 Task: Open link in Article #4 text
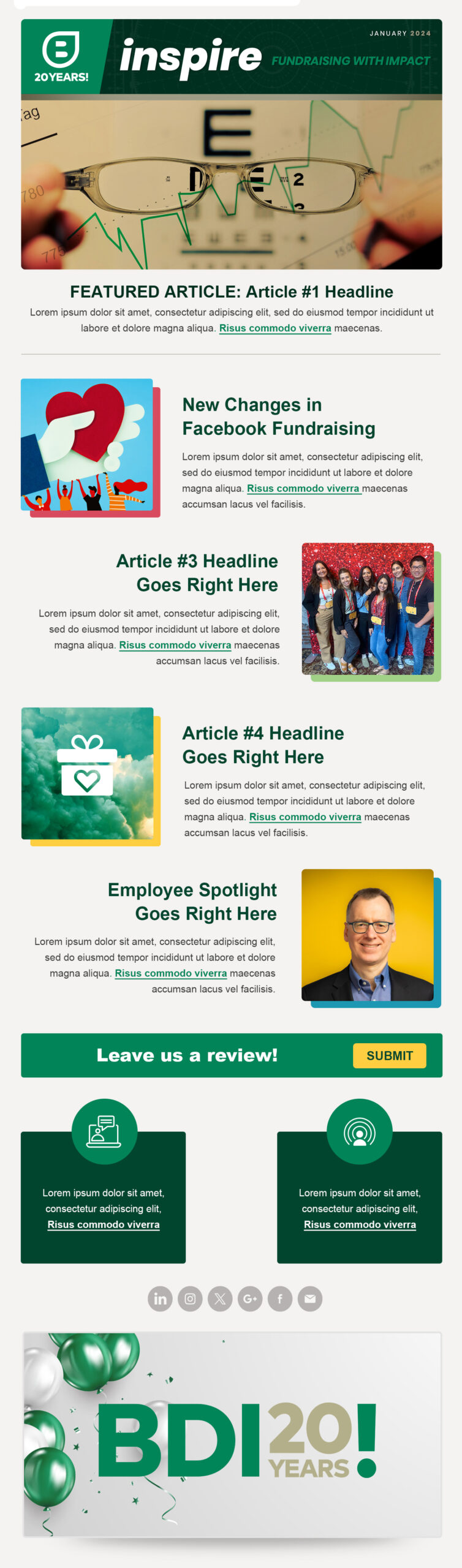[x=305, y=817]
